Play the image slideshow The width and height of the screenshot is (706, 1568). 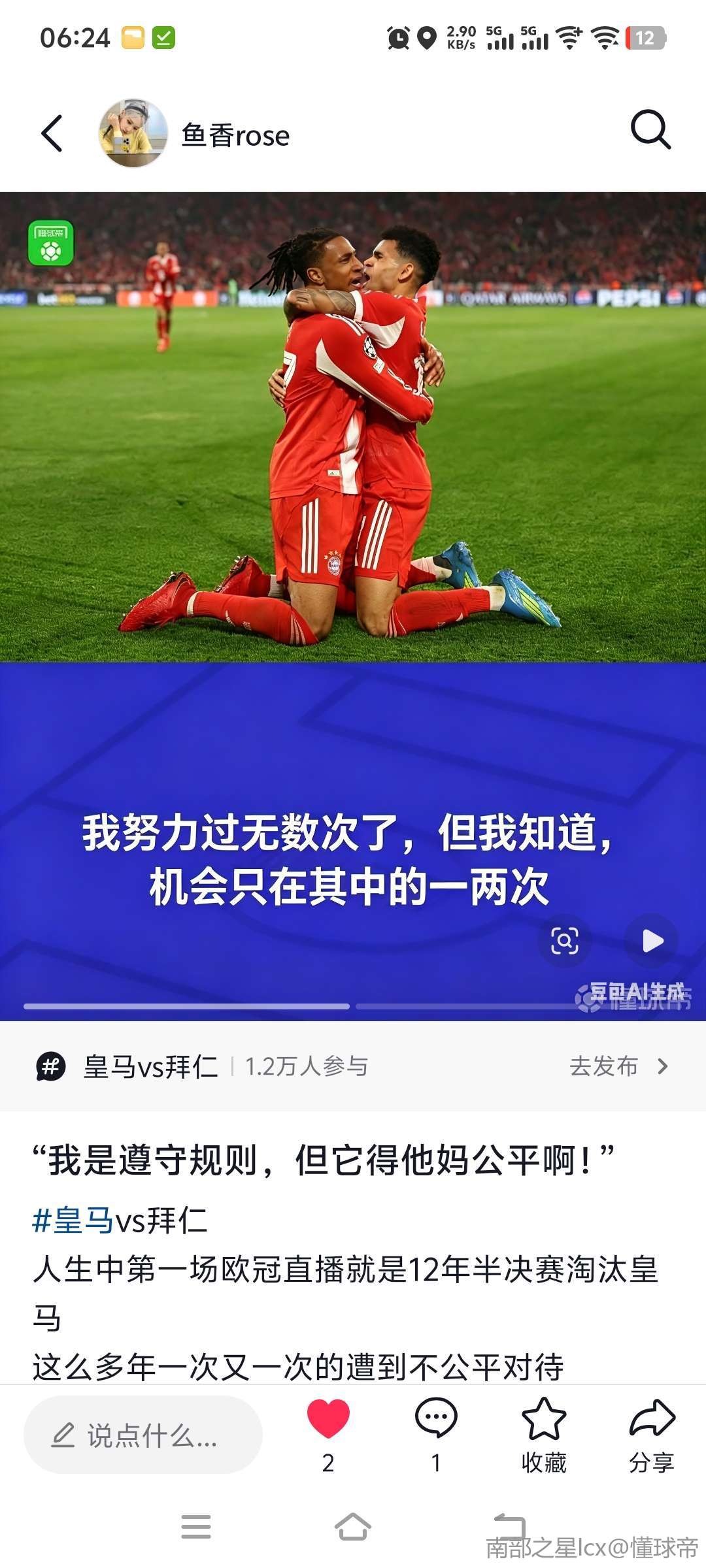coord(652,941)
